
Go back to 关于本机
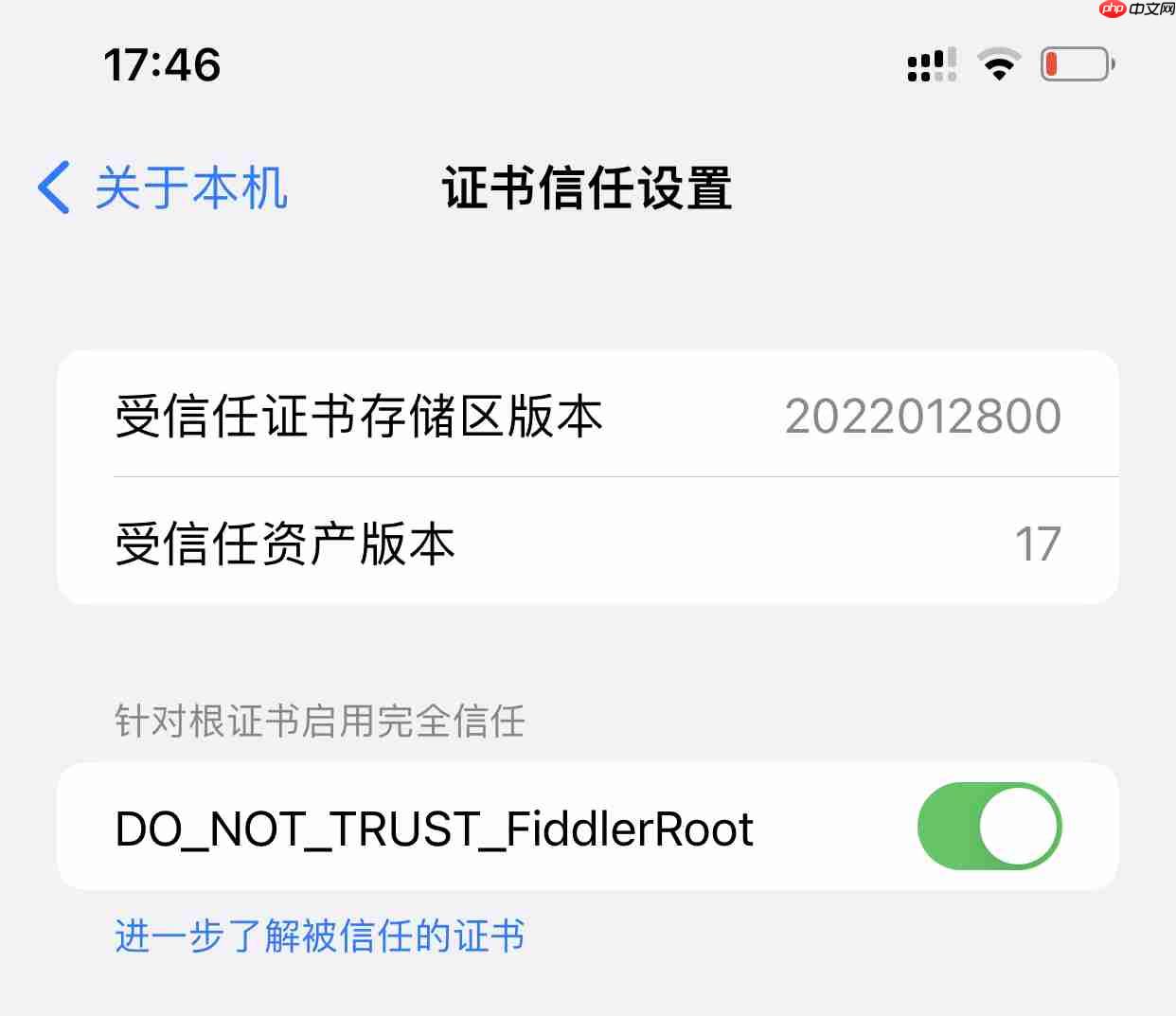coord(163,187)
